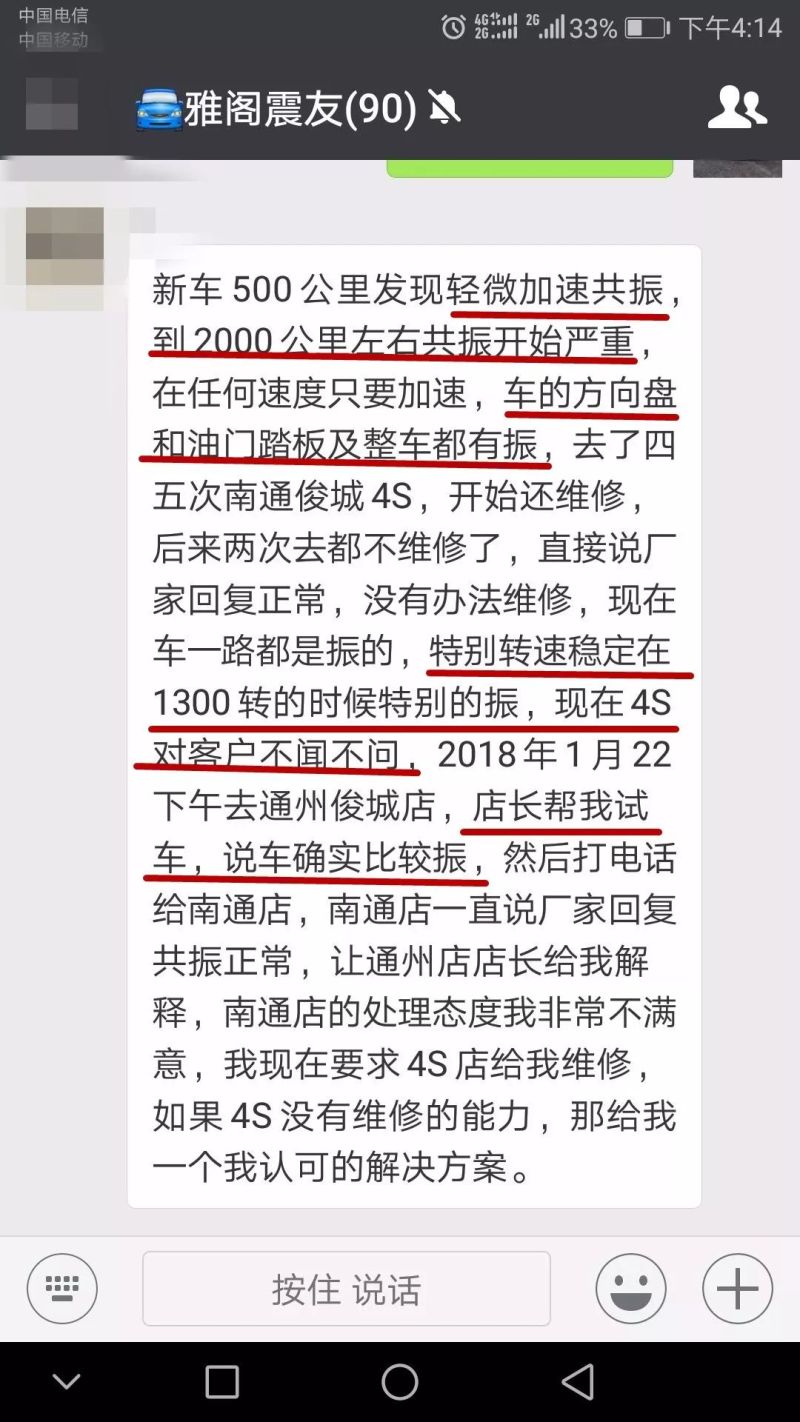Screen dimensions: 800x1422
Task: Open the group members info icon
Action: (737, 107)
